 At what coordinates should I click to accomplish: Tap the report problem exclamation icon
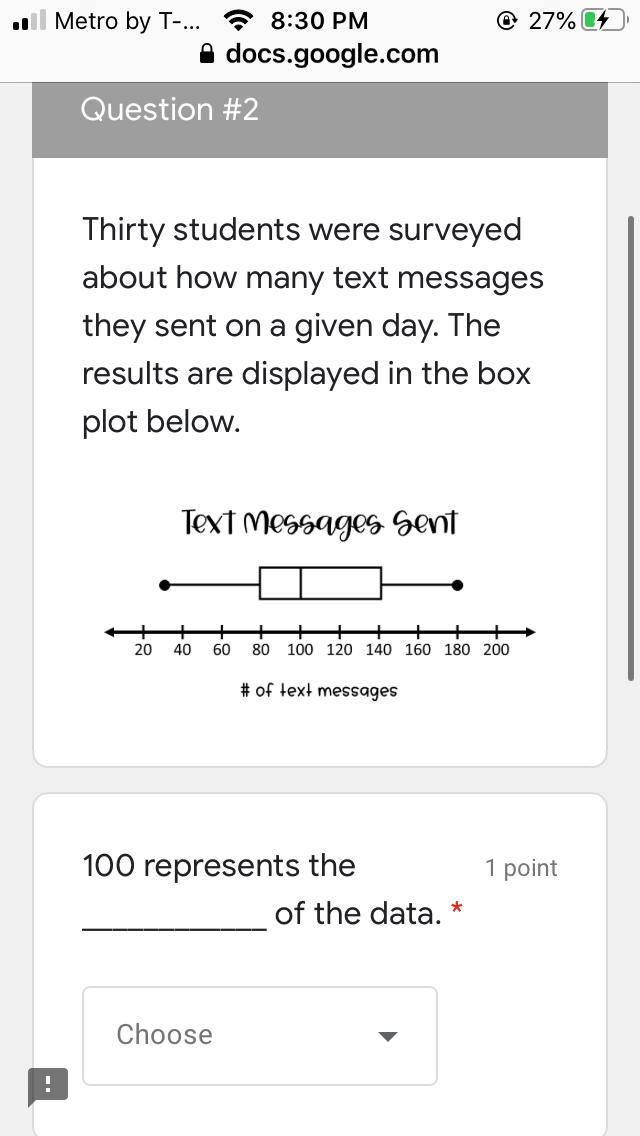pos(48,1085)
